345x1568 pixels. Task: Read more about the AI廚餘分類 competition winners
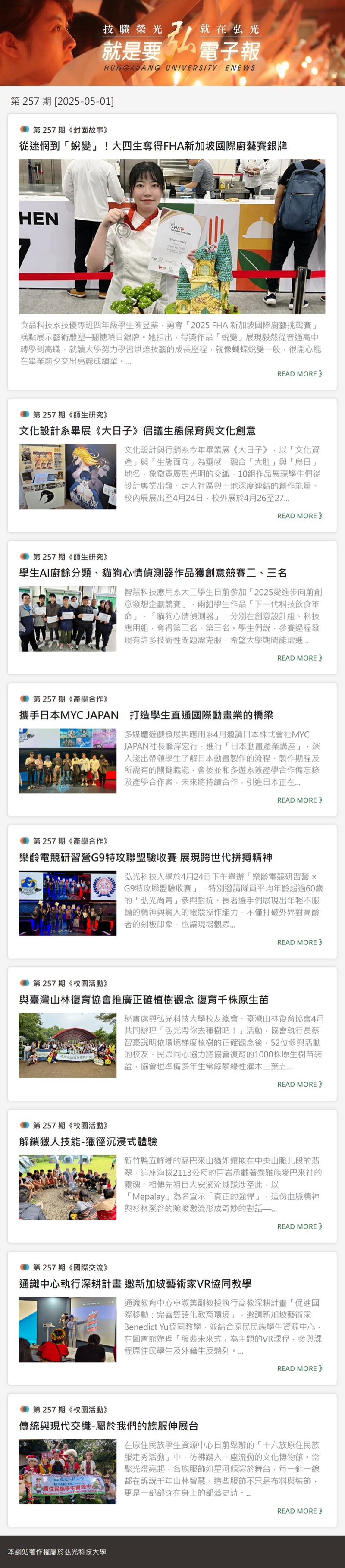tap(299, 658)
